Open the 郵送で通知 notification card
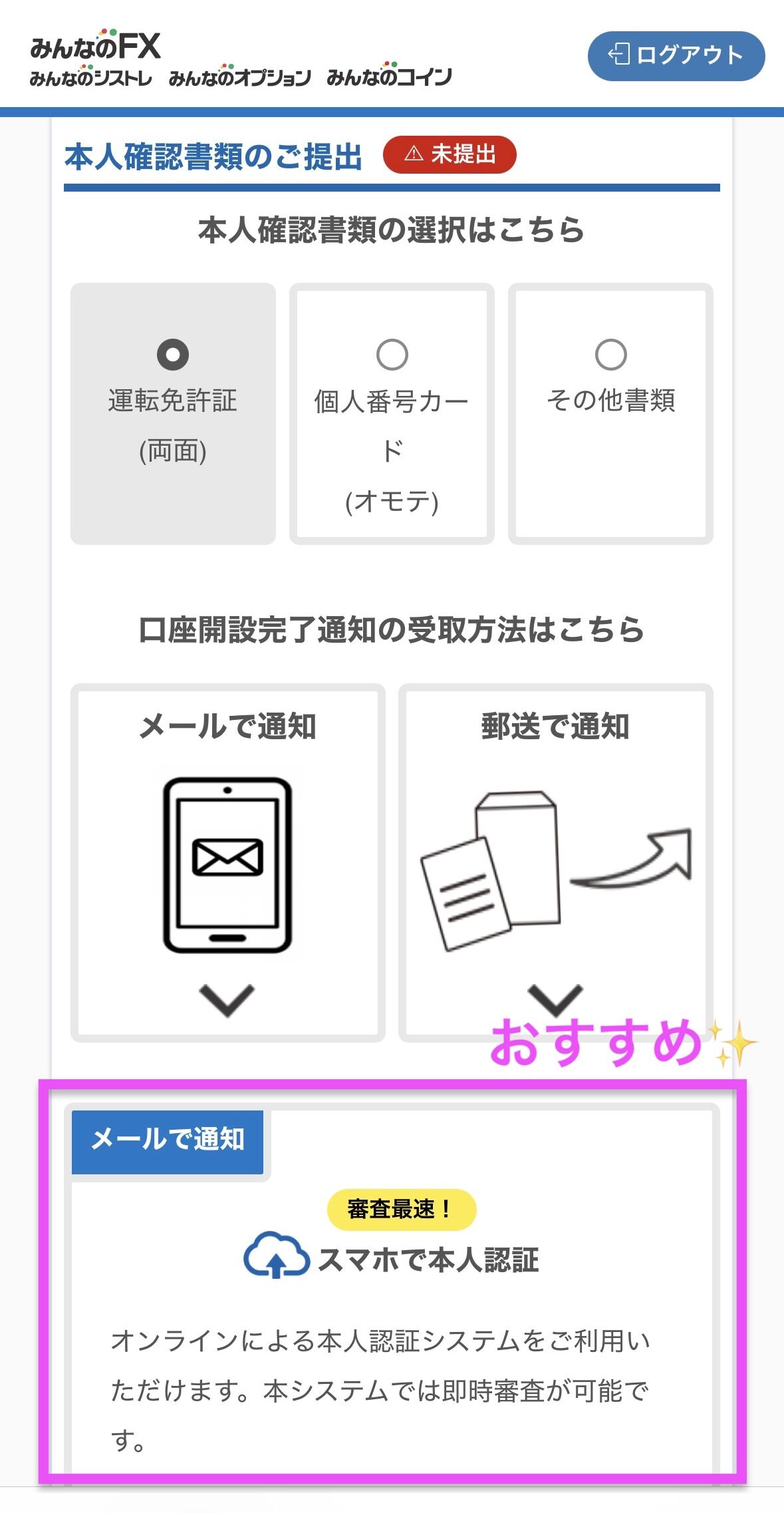This screenshot has width=784, height=1513. pos(555,862)
